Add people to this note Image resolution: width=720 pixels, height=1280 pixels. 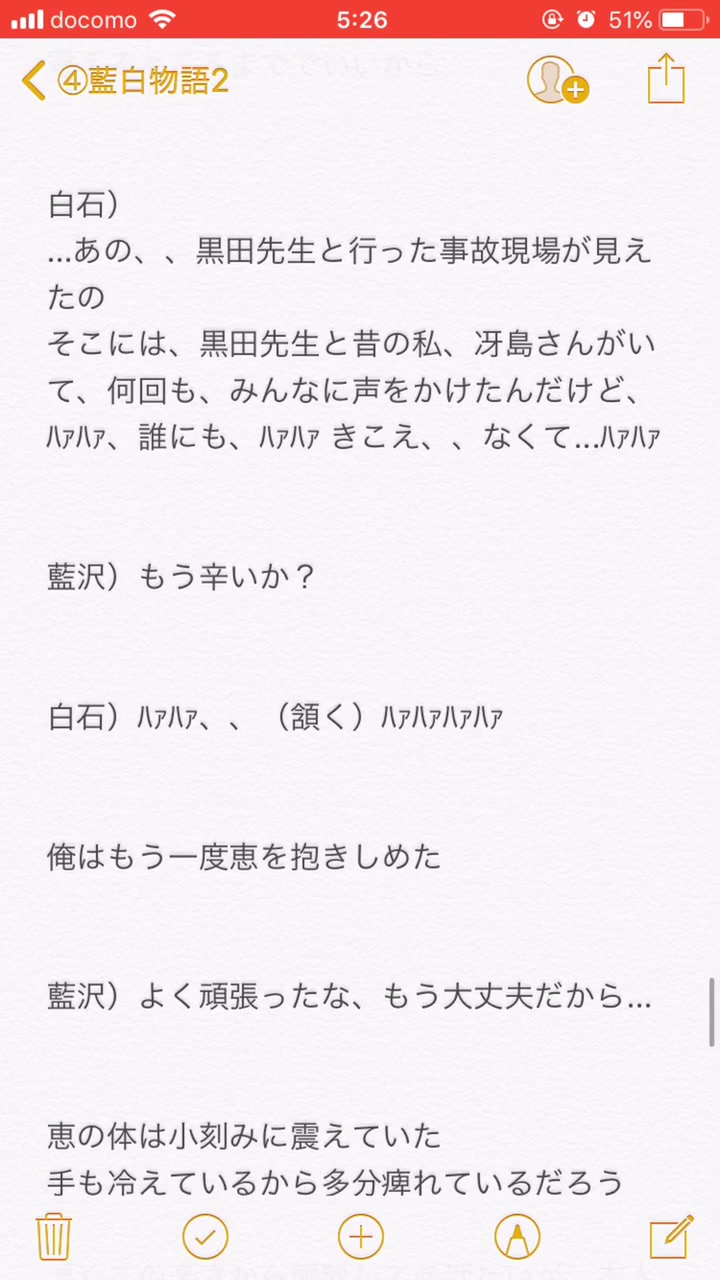[x=556, y=80]
